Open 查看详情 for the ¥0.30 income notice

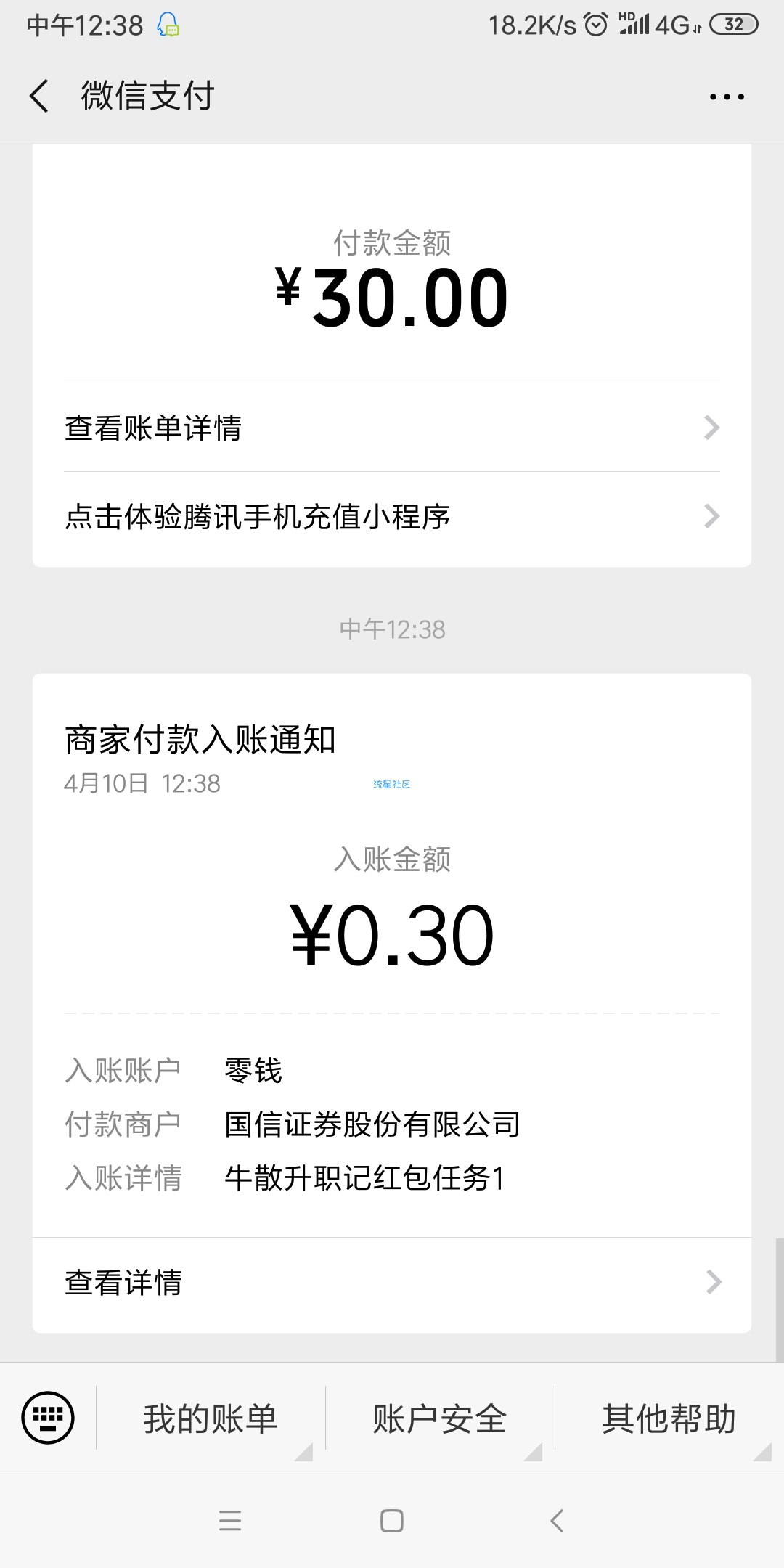[x=392, y=1282]
